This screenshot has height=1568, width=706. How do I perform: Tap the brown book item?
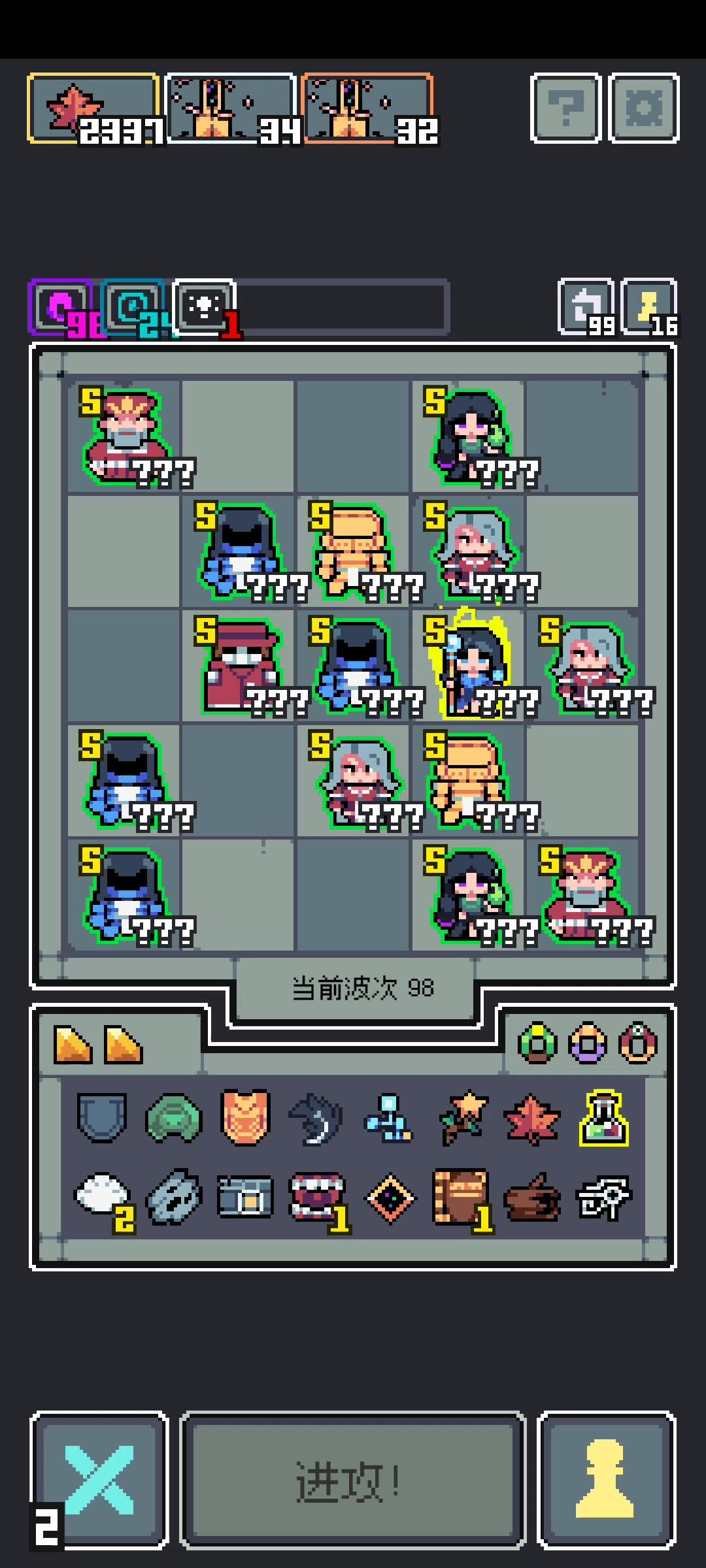[x=460, y=1197]
